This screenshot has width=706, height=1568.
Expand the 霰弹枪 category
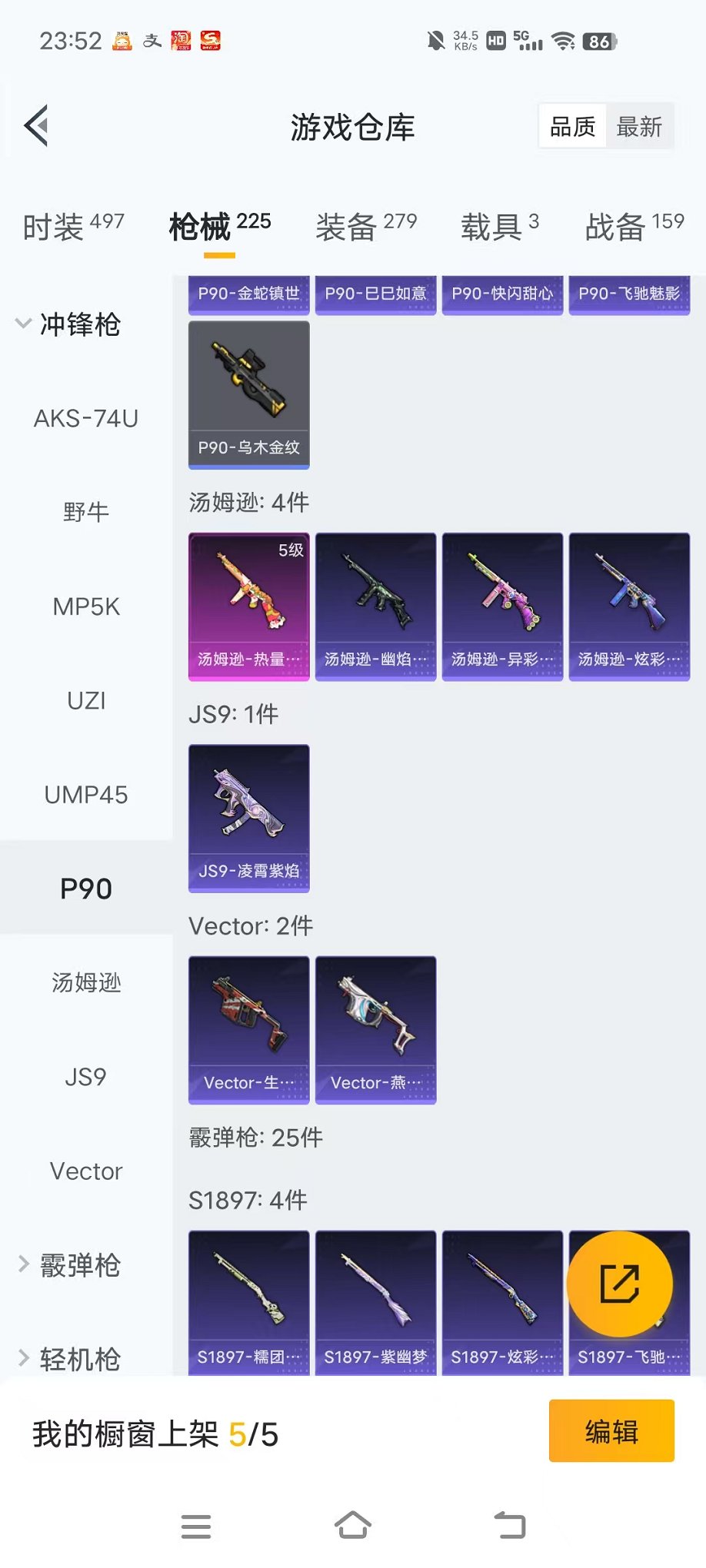click(69, 1265)
